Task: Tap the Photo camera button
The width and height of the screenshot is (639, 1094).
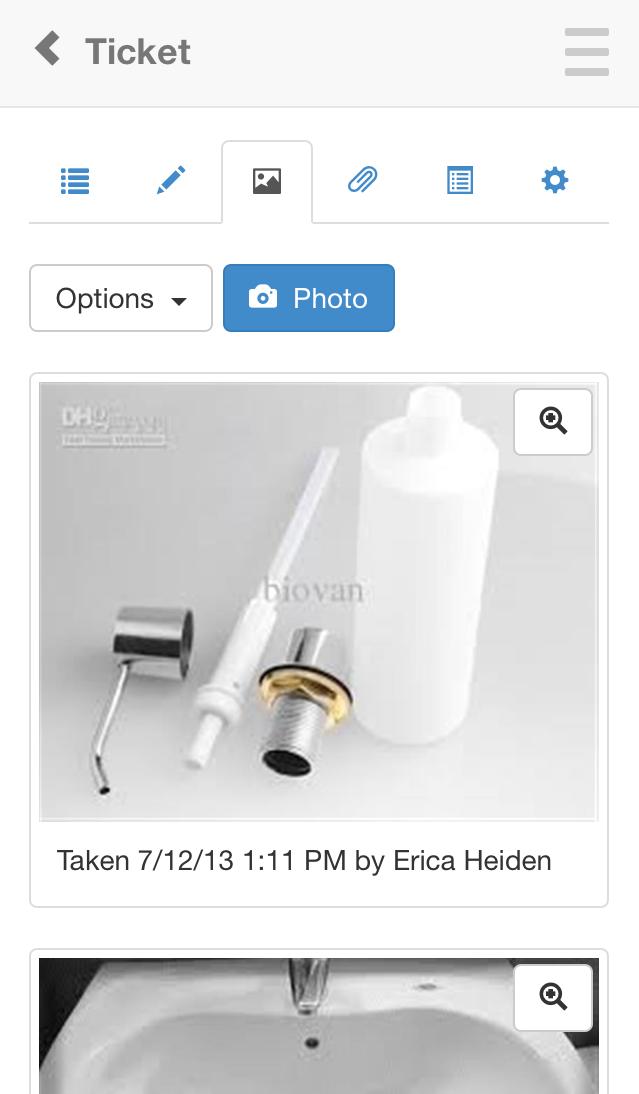Action: tap(309, 298)
